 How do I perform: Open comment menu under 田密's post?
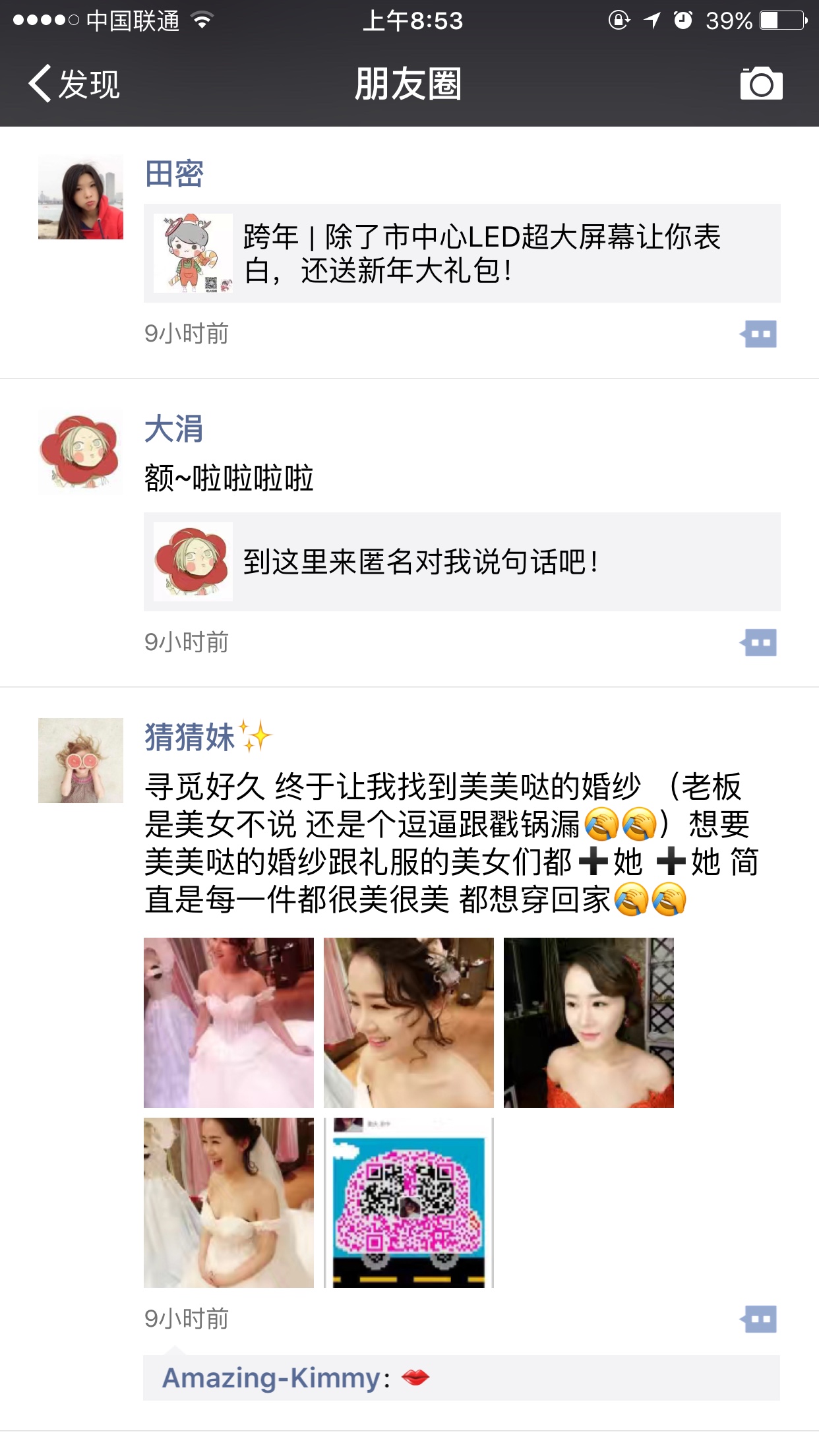coord(758,334)
